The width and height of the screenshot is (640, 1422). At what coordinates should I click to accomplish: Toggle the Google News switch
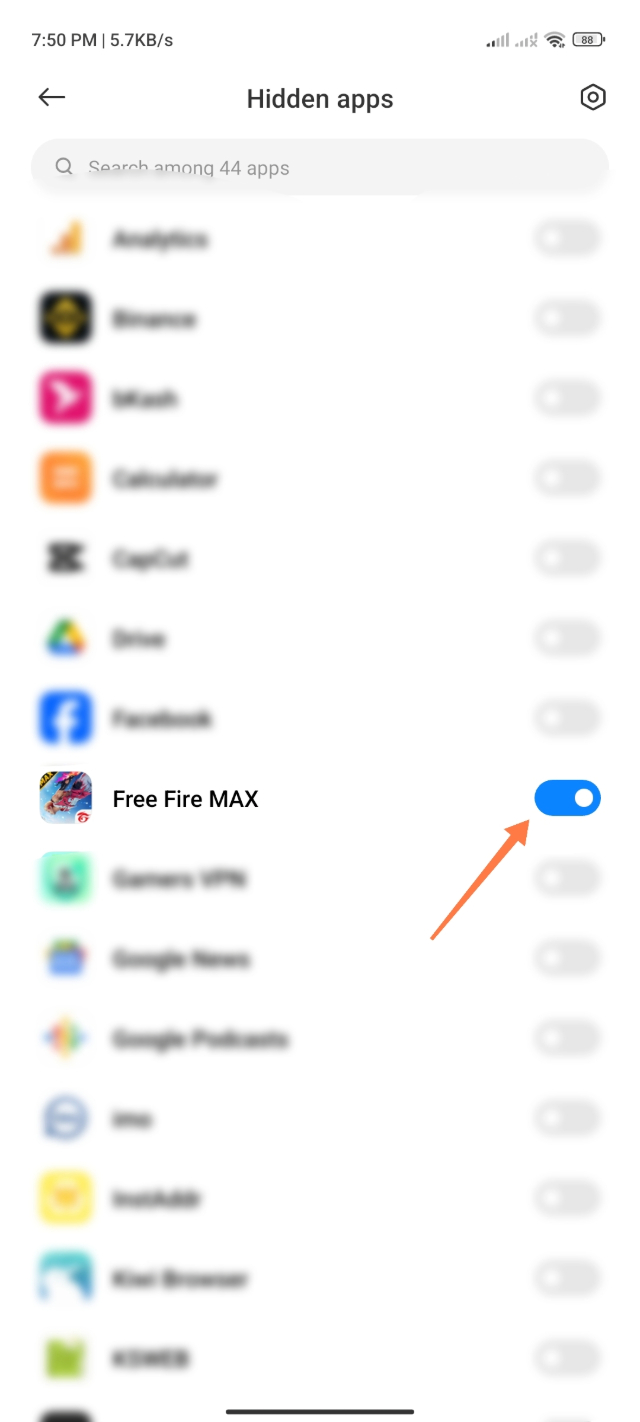point(567,958)
